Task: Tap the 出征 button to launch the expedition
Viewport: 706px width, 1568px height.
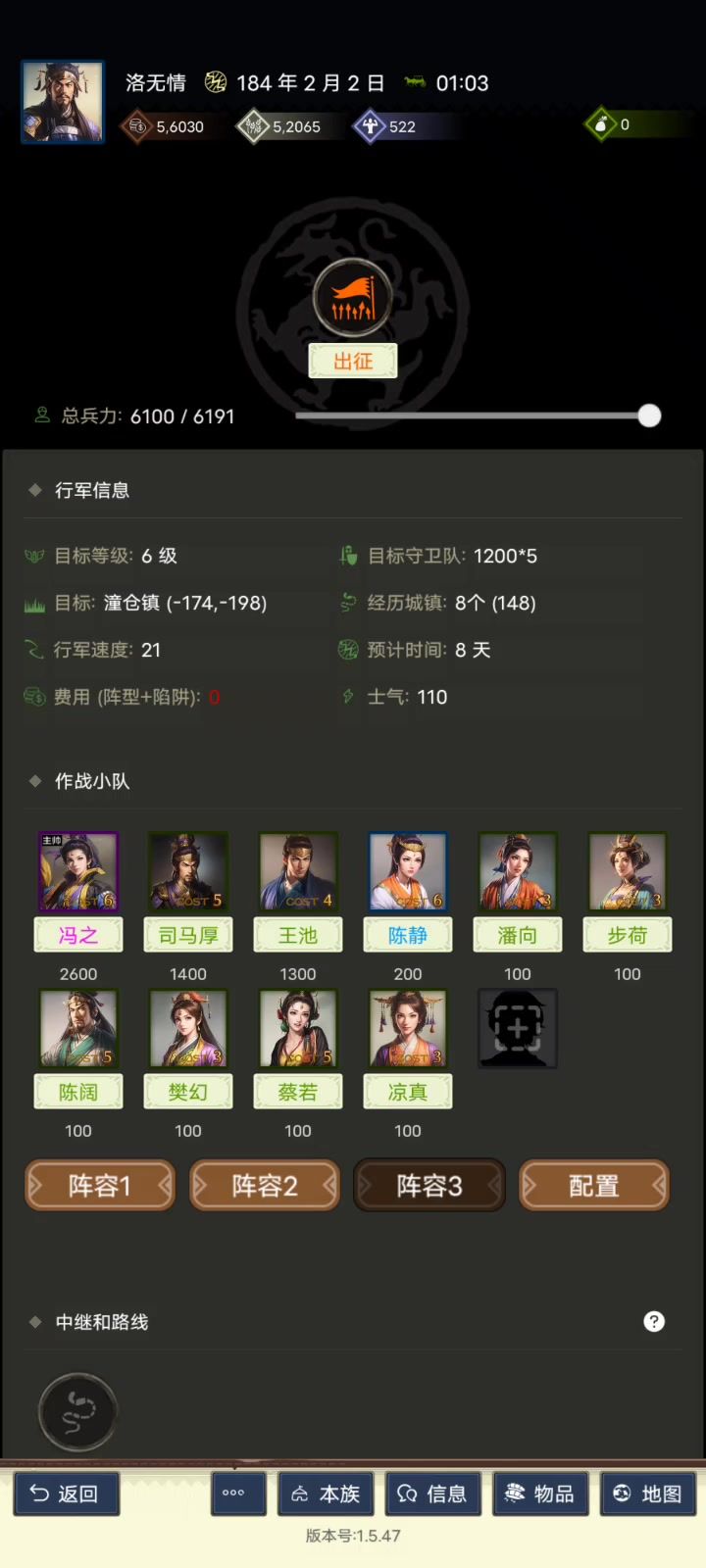Action: pyautogui.click(x=353, y=361)
